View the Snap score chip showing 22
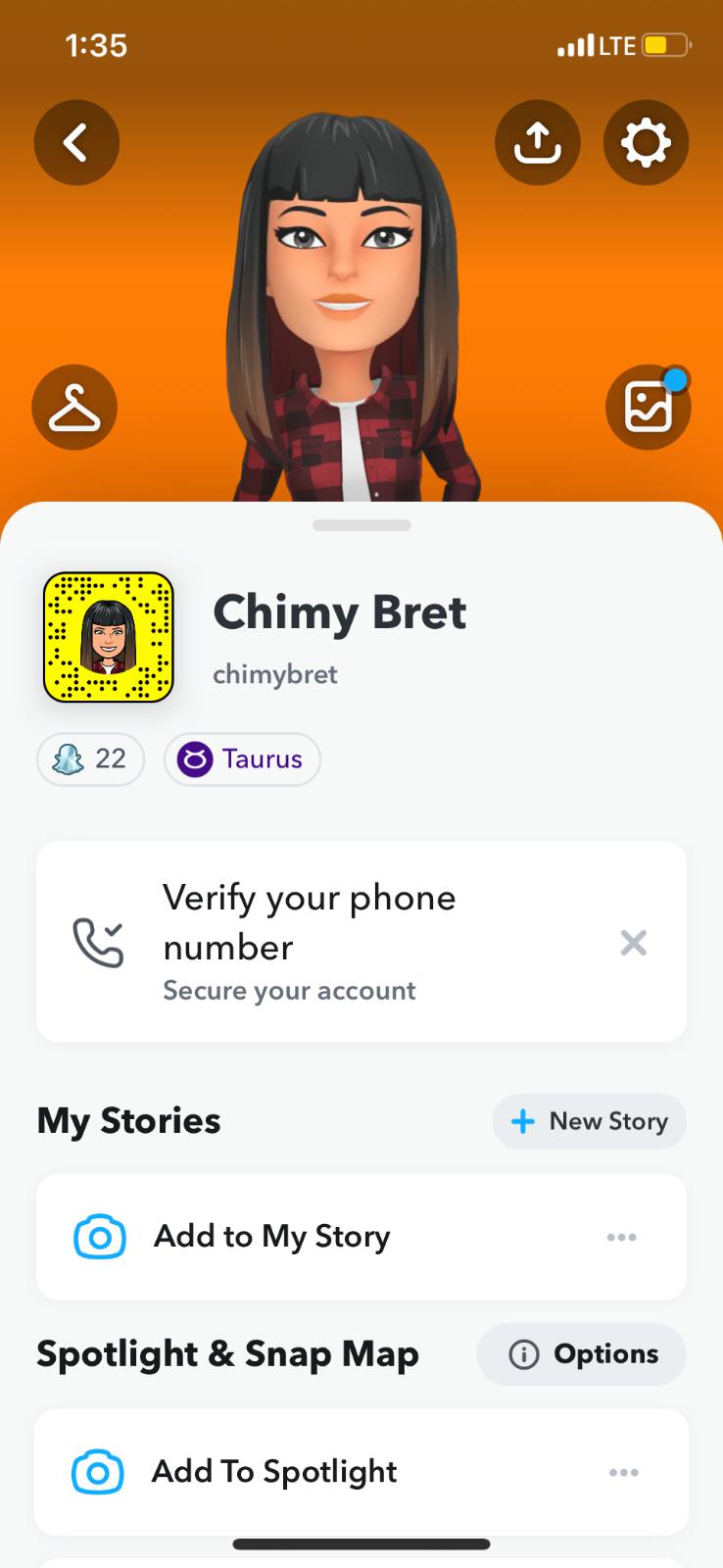Viewport: 723px width, 1568px height. pyautogui.click(x=91, y=759)
